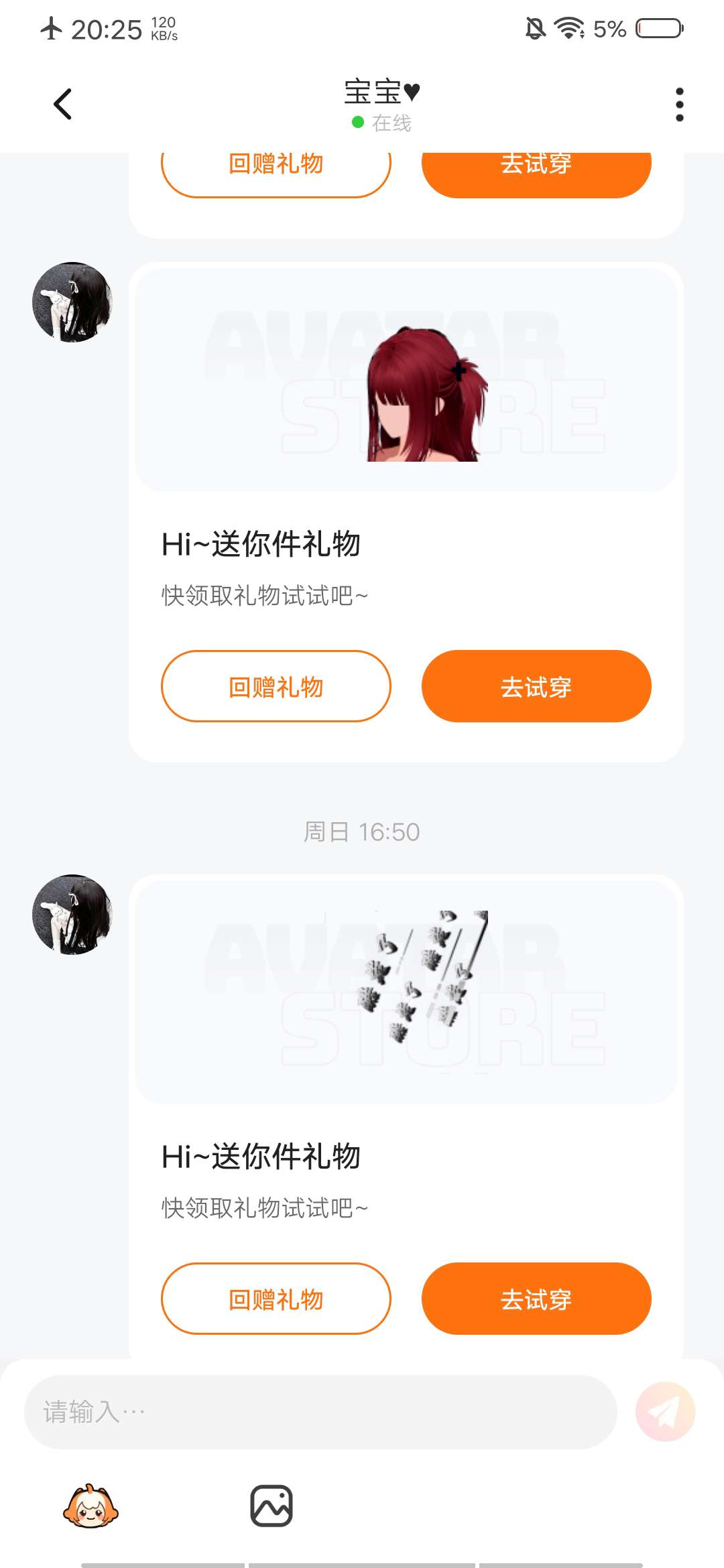Image resolution: width=724 pixels, height=1568 pixels.
Task: Open the gift image sent at 16:50
Action: coord(406,992)
